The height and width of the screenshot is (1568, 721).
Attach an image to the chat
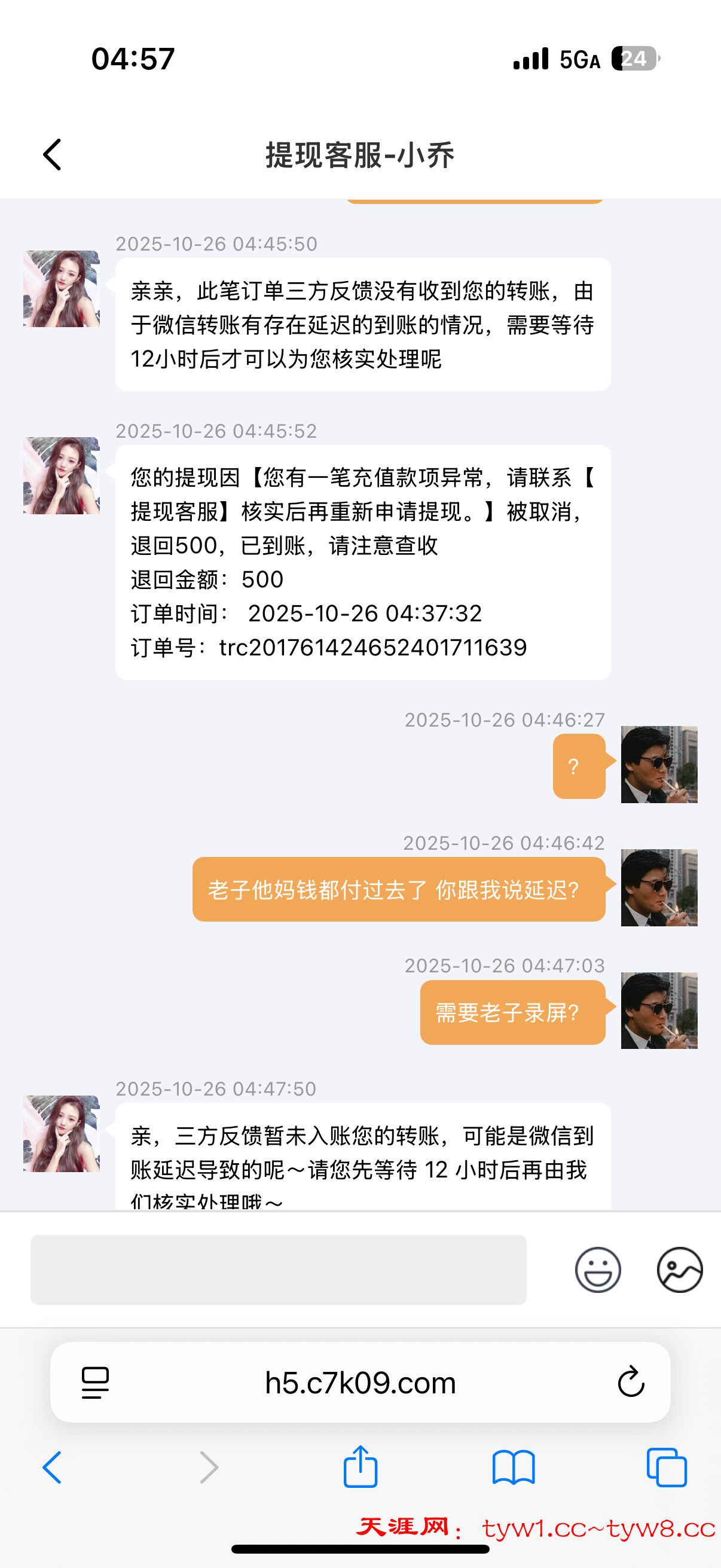[680, 1270]
